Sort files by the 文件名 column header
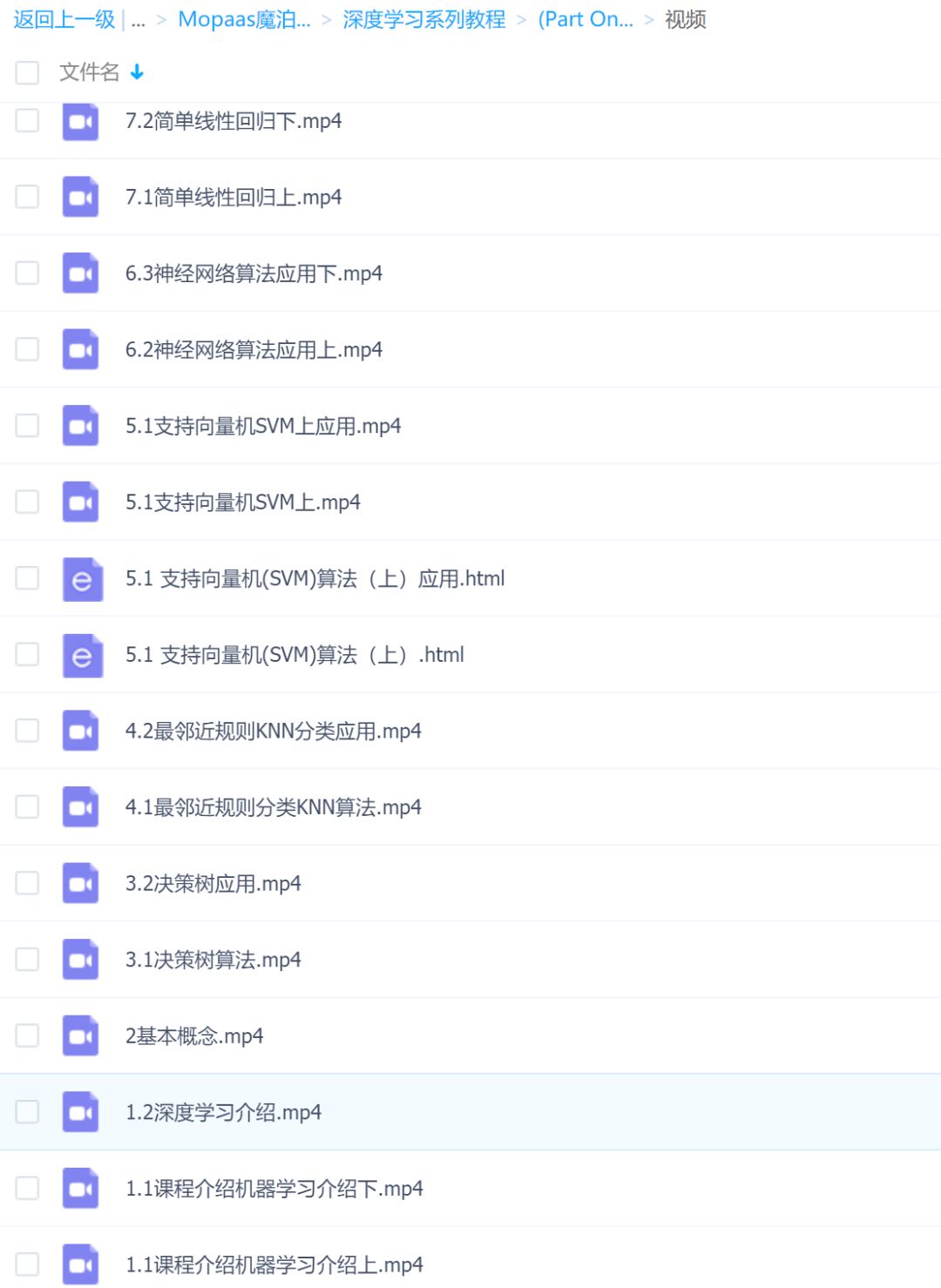Image resolution: width=941 pixels, height=1288 pixels. coord(90,72)
